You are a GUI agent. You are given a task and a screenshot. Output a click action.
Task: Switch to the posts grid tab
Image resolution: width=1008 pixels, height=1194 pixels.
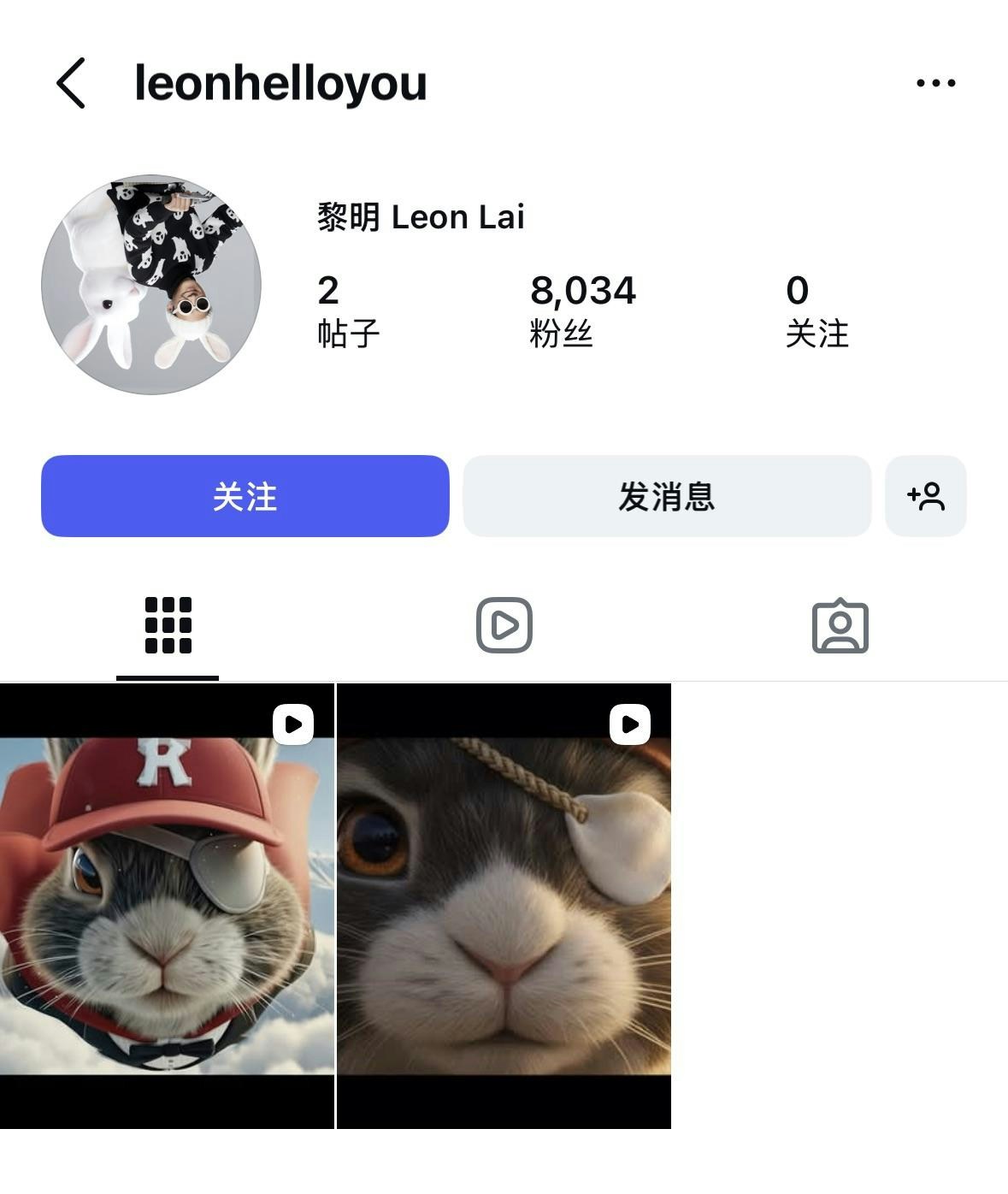tap(168, 625)
